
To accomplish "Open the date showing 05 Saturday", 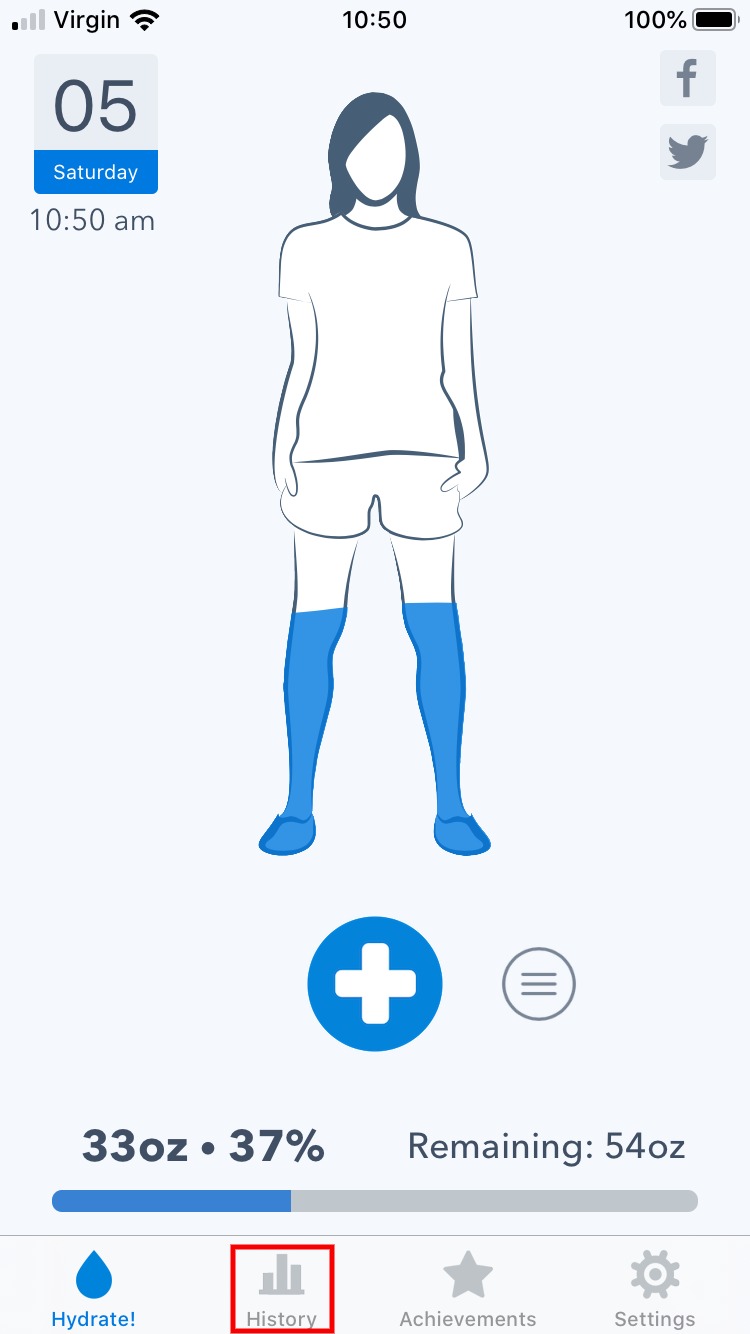I will pos(96,124).
